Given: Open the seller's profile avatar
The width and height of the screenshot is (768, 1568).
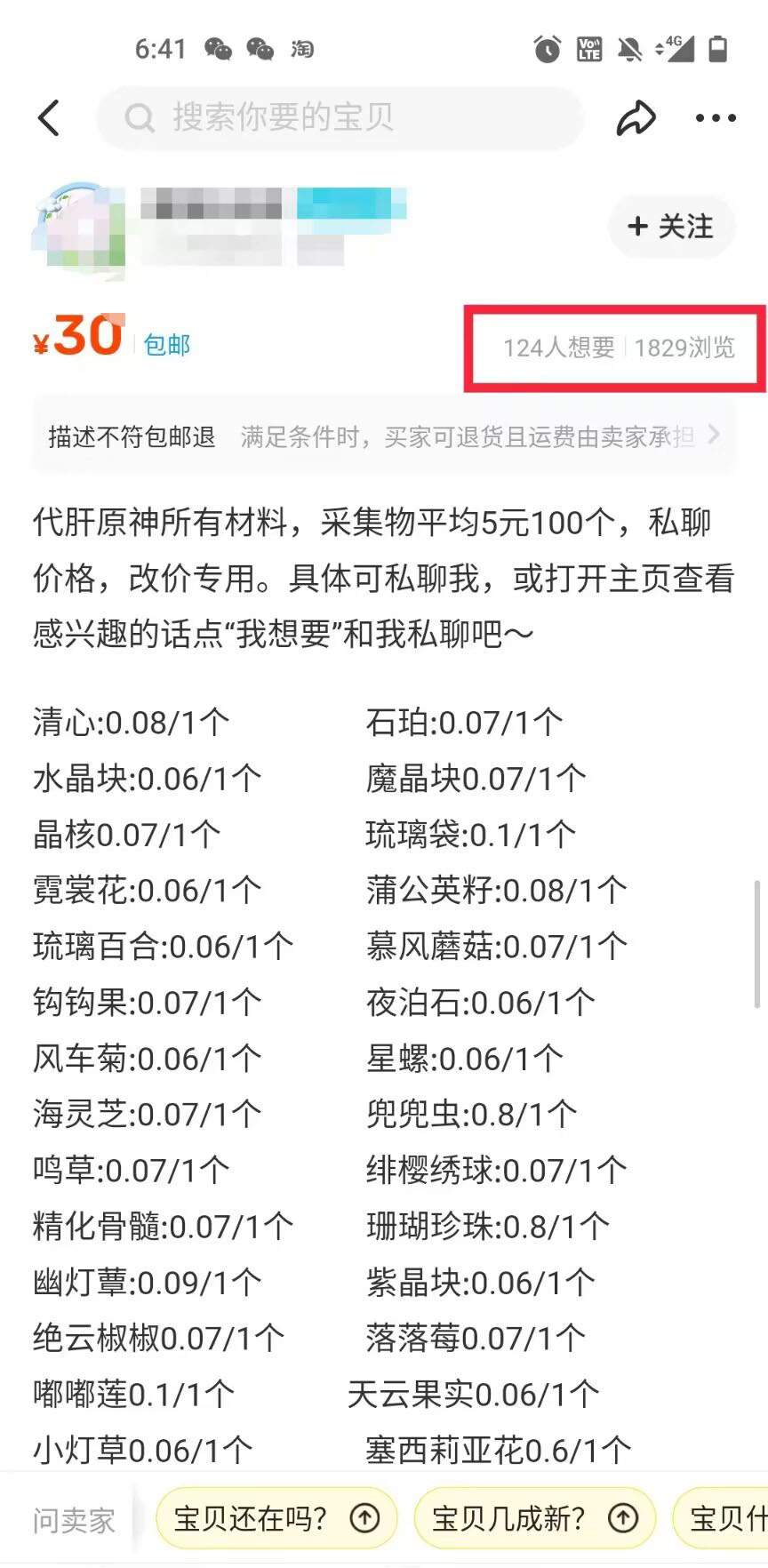Looking at the screenshot, I should pyautogui.click(x=78, y=228).
